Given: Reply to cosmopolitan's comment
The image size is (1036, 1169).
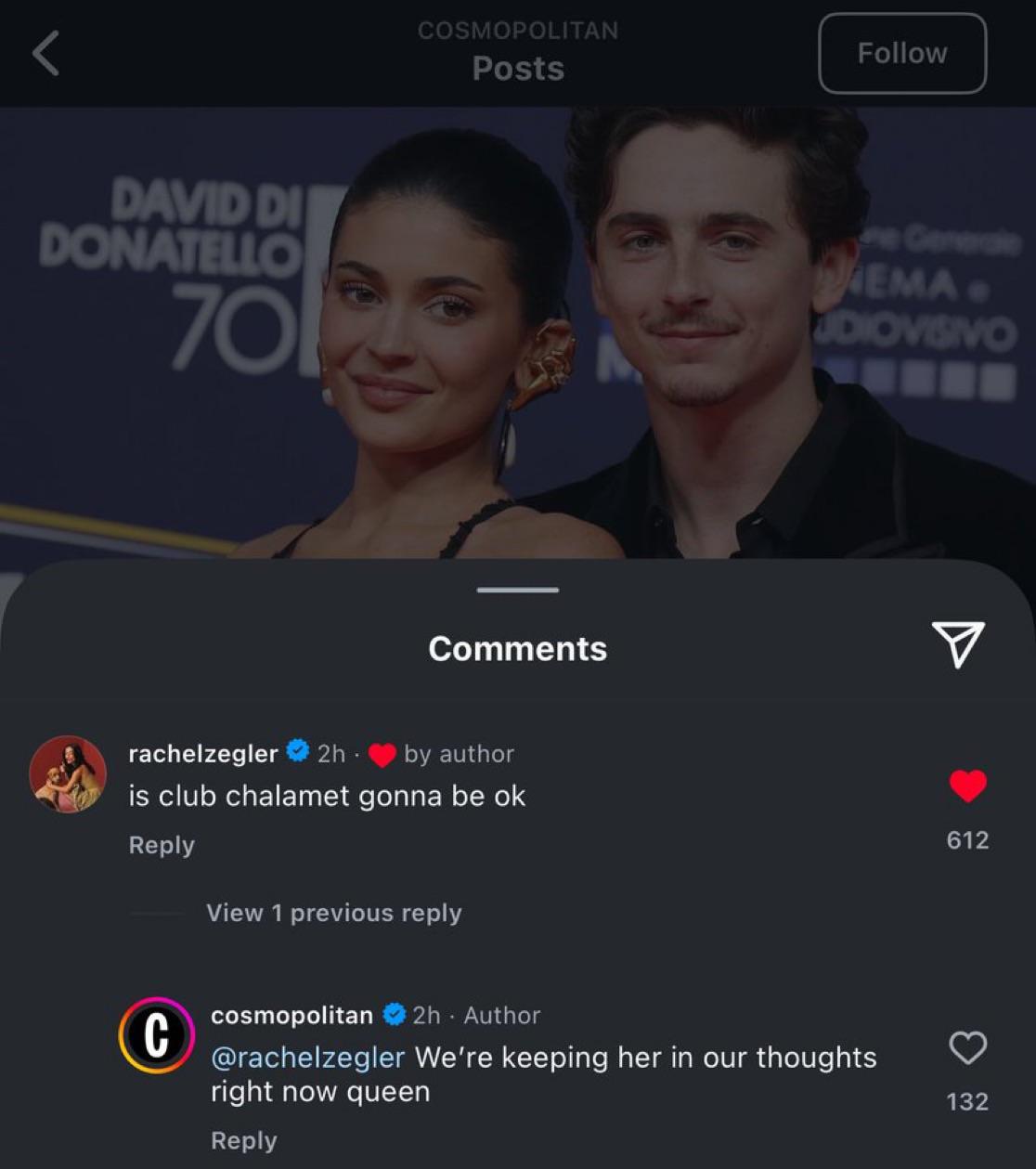Looking at the screenshot, I should click(x=243, y=1140).
